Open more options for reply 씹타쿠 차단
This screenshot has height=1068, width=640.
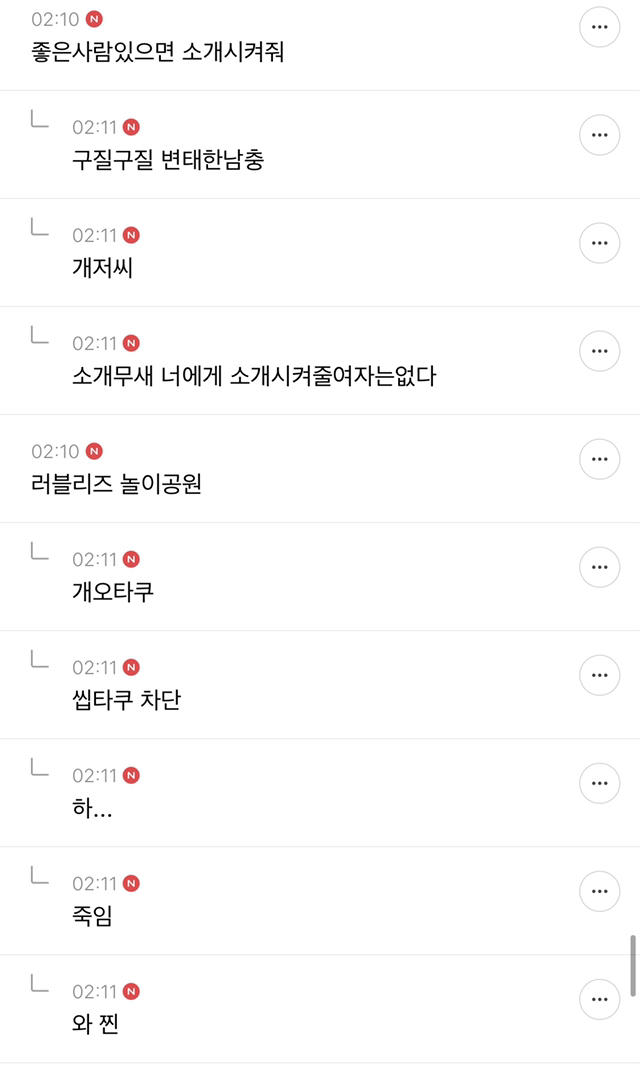point(600,675)
